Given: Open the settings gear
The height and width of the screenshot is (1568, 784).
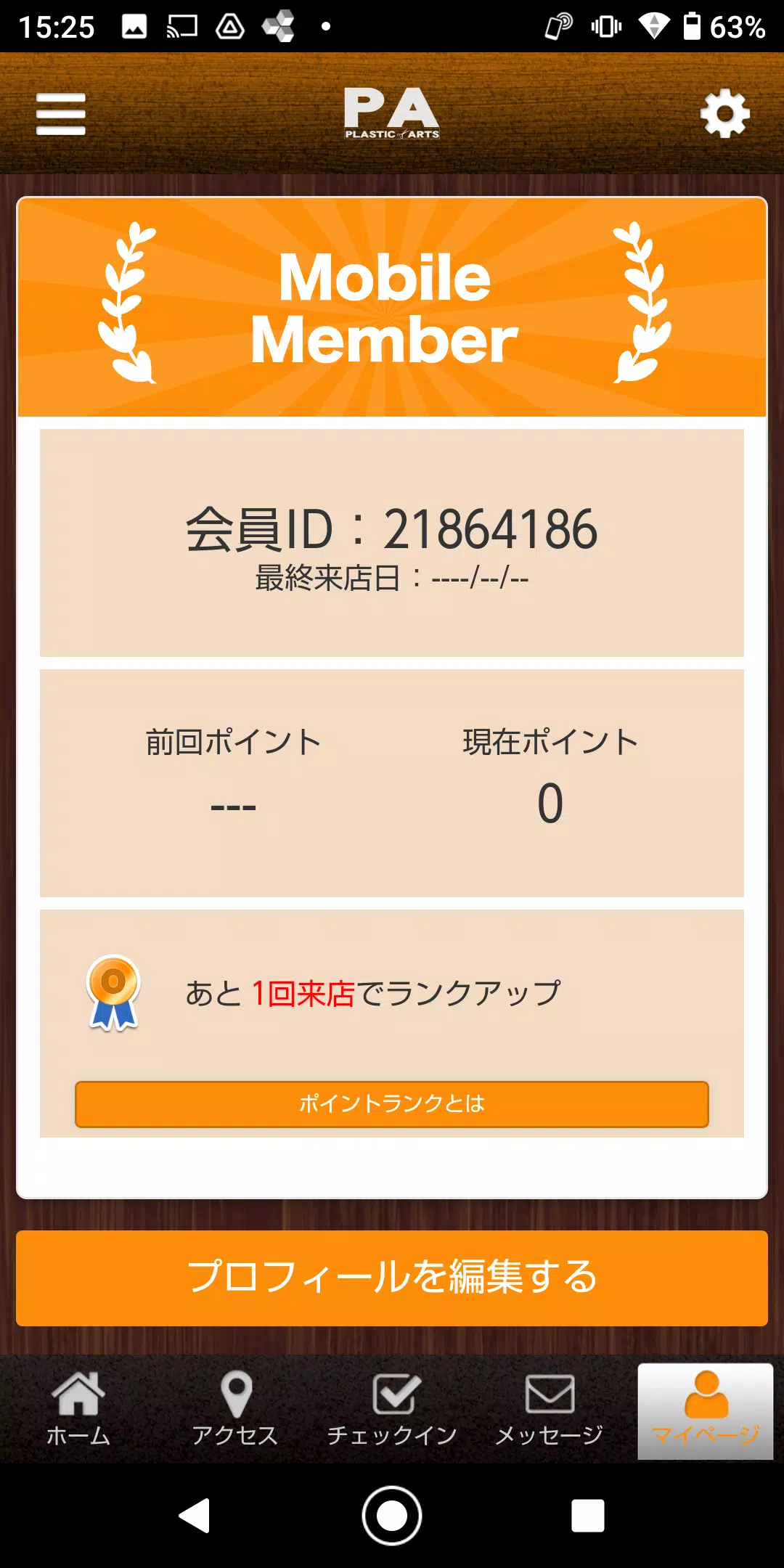Looking at the screenshot, I should 724,114.
